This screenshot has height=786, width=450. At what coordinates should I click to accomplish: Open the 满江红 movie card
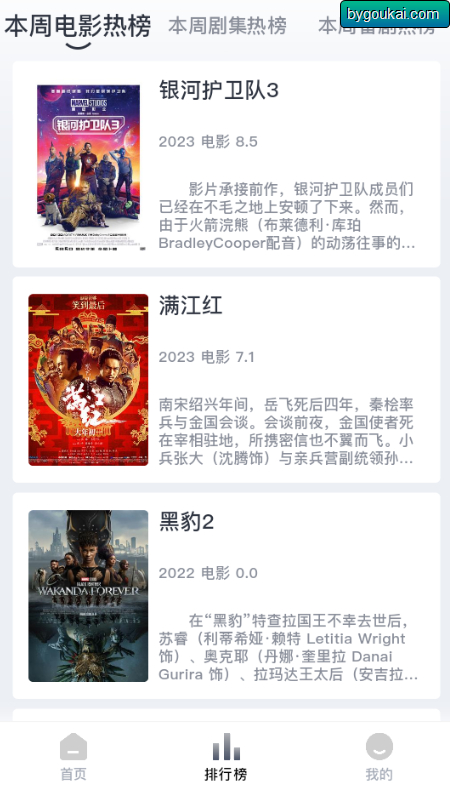pos(227,379)
